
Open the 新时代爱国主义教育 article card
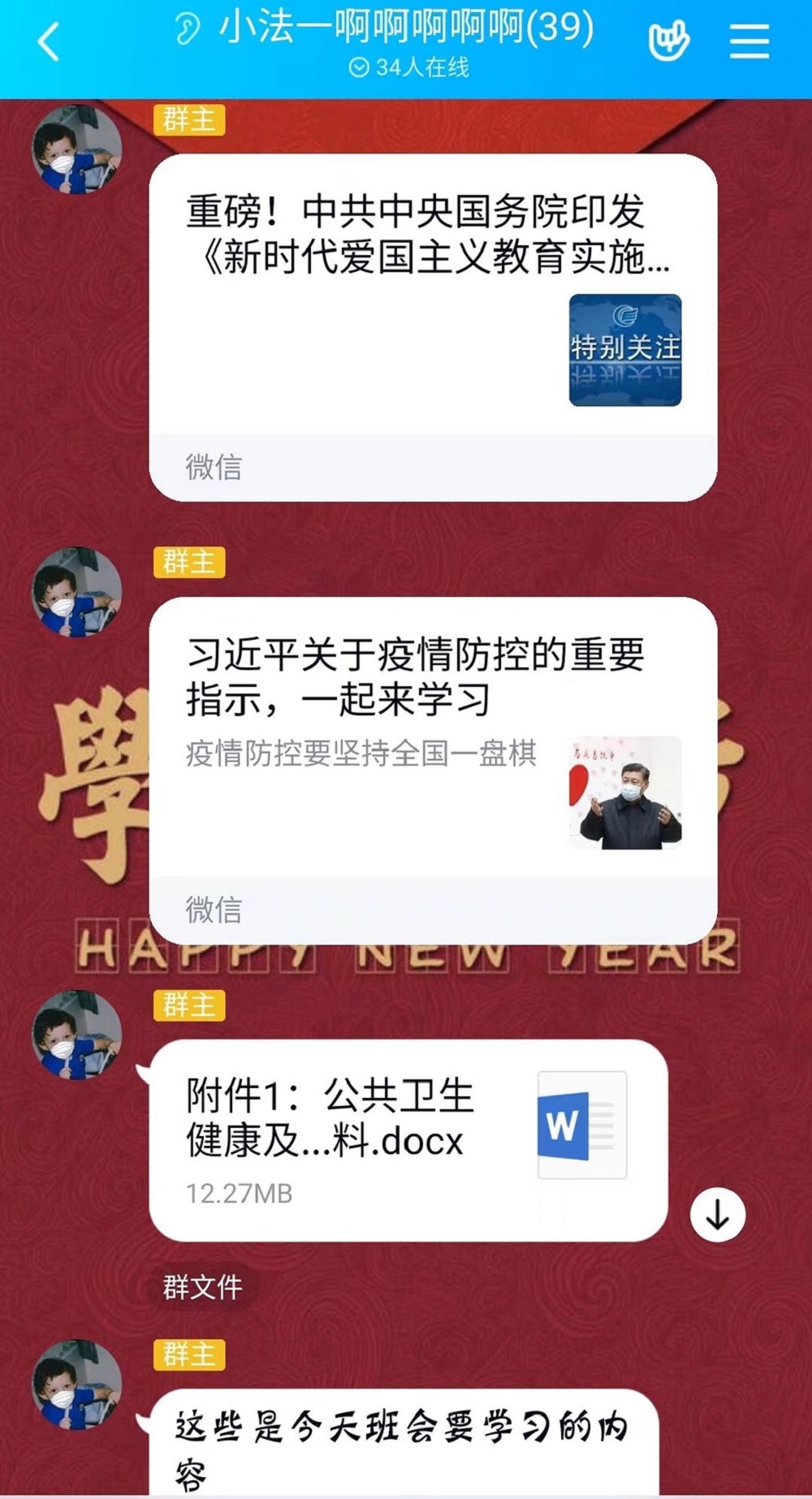(x=432, y=325)
